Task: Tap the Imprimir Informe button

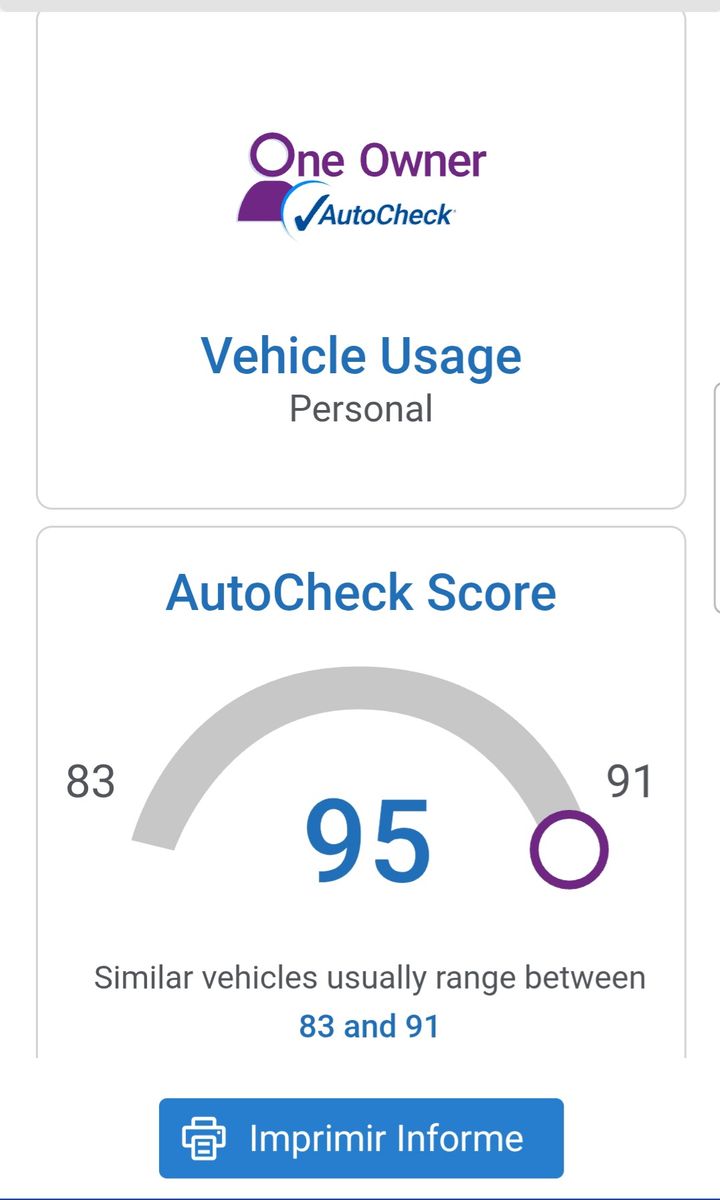Action: [x=361, y=1138]
